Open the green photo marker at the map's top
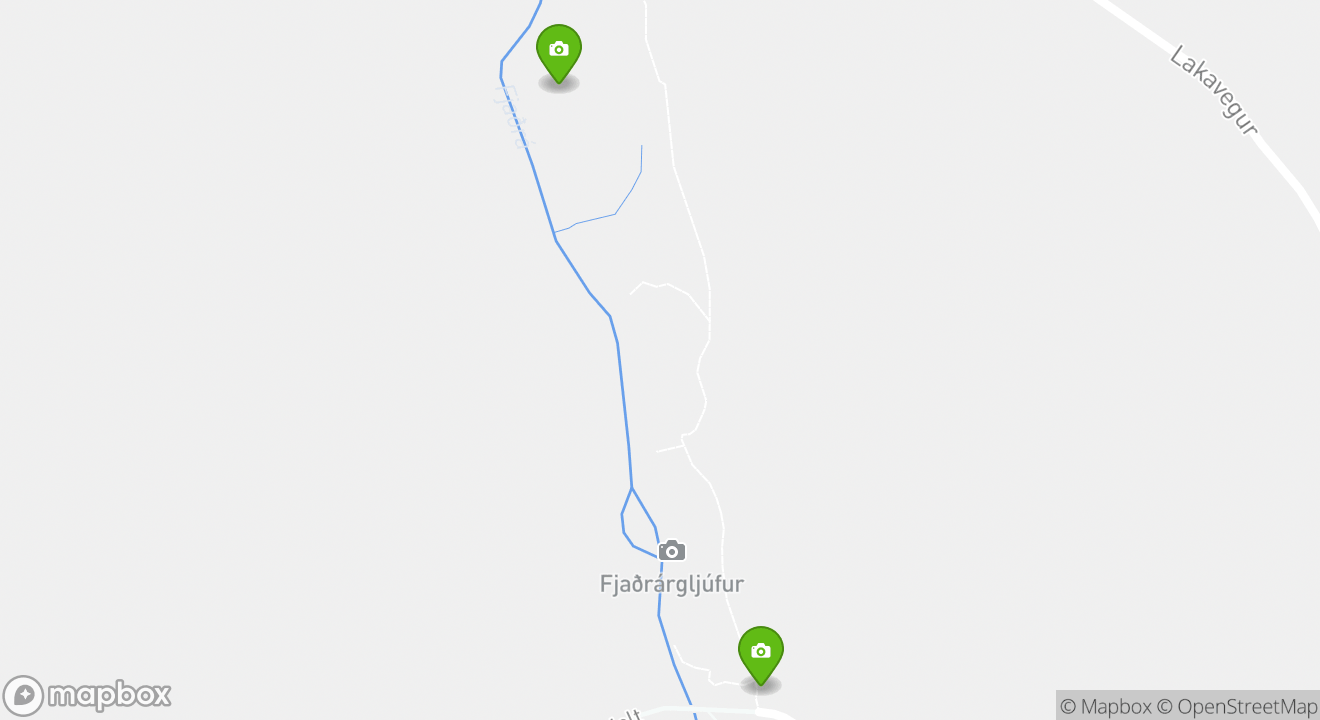Image resolution: width=1320 pixels, height=720 pixels. [x=559, y=51]
